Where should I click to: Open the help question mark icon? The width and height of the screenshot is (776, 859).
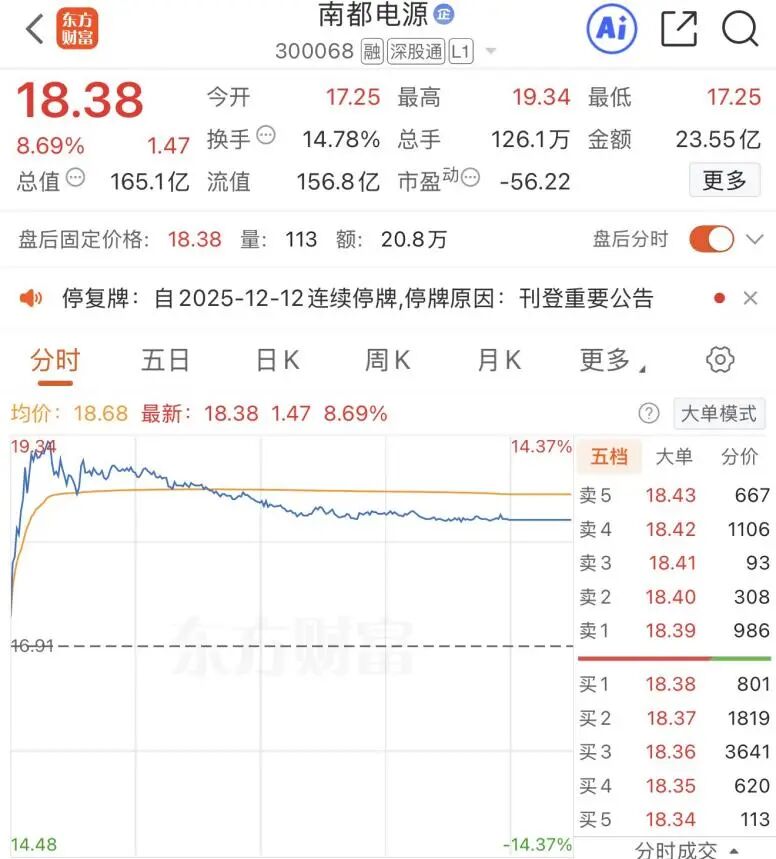tap(649, 413)
